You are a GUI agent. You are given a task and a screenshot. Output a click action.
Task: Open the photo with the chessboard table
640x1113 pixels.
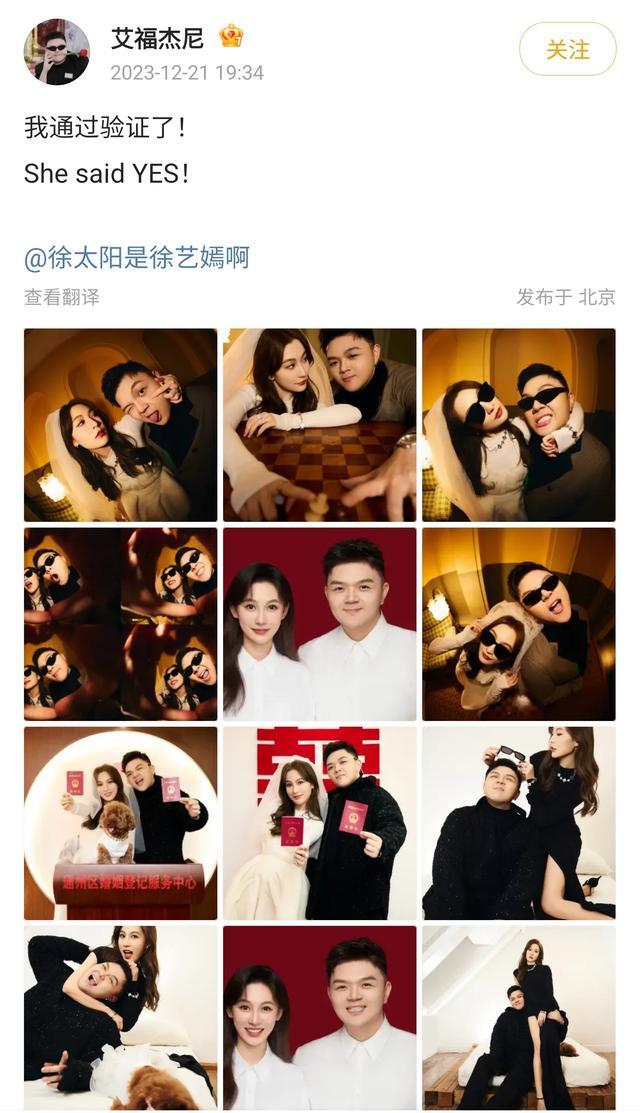pos(319,424)
